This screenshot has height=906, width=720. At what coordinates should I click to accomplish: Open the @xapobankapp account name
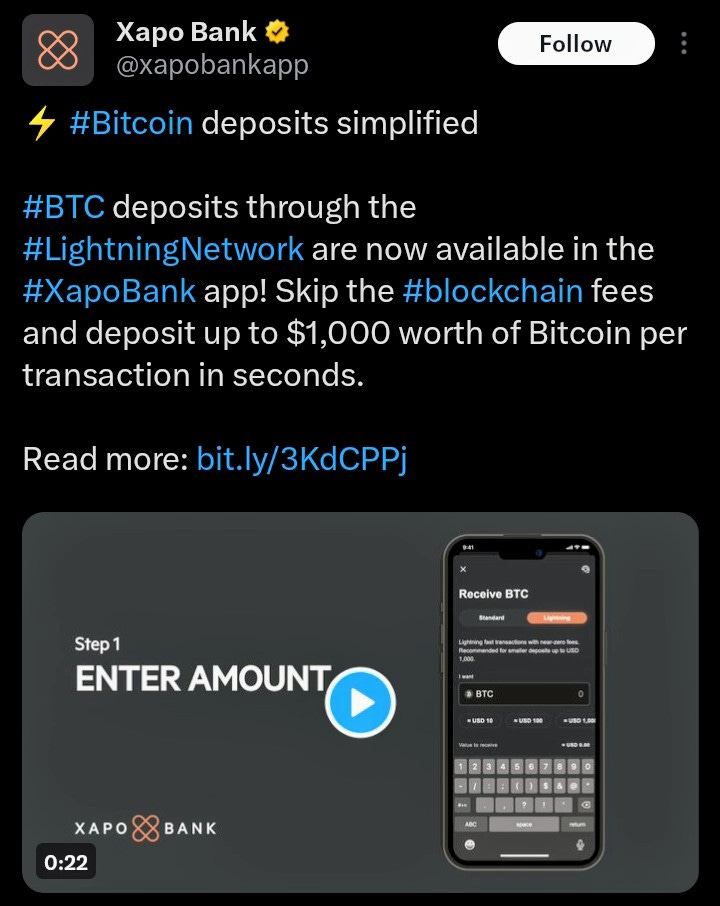point(212,66)
